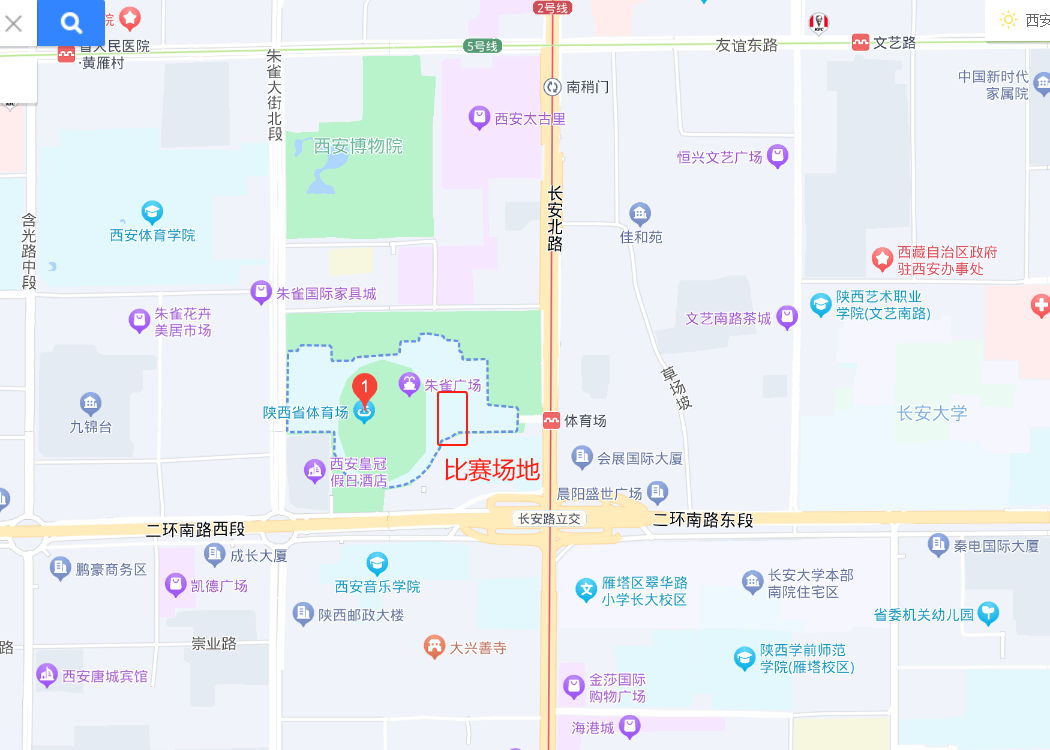Tap the blue search magnifier button
The width and height of the screenshot is (1050, 750).
pos(71,23)
